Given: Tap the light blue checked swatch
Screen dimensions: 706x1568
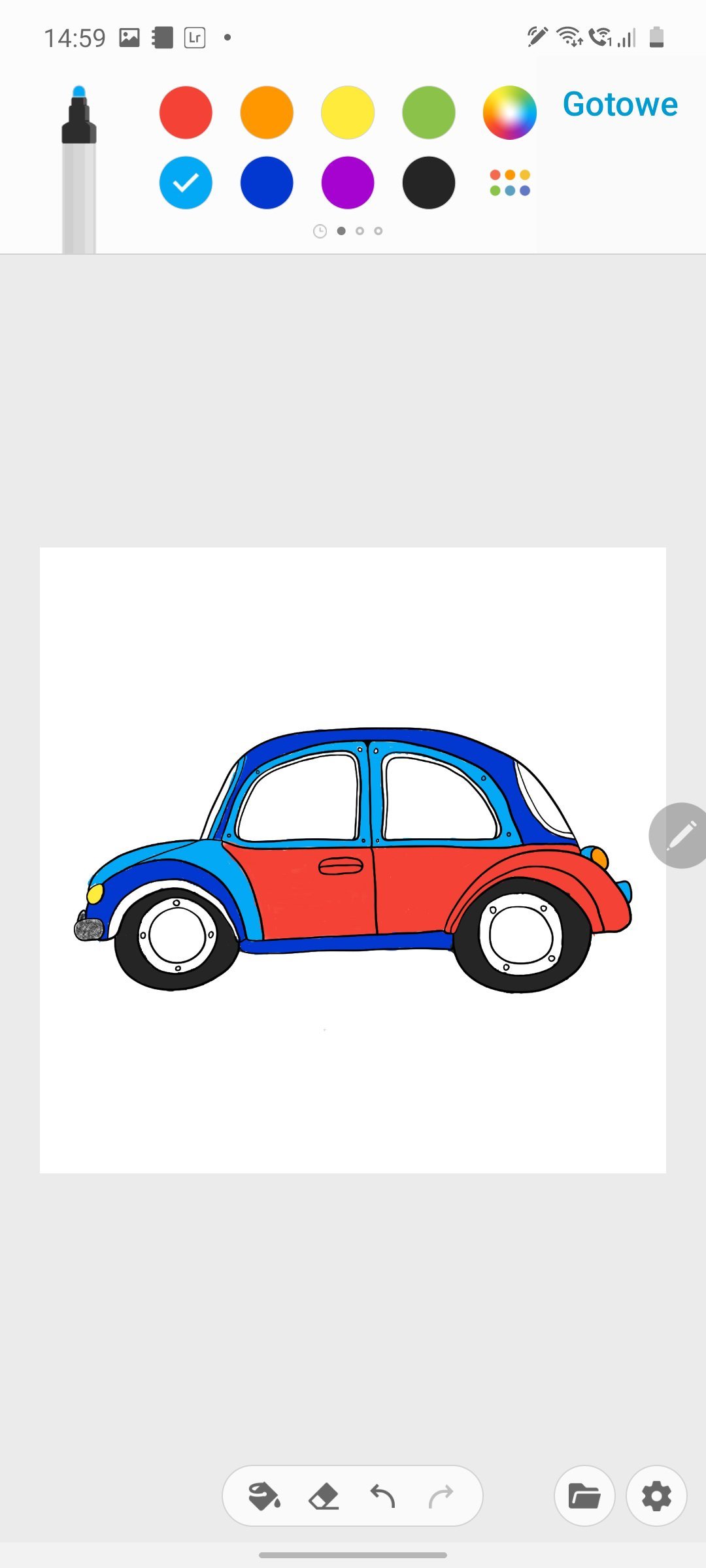Looking at the screenshot, I should [186, 183].
